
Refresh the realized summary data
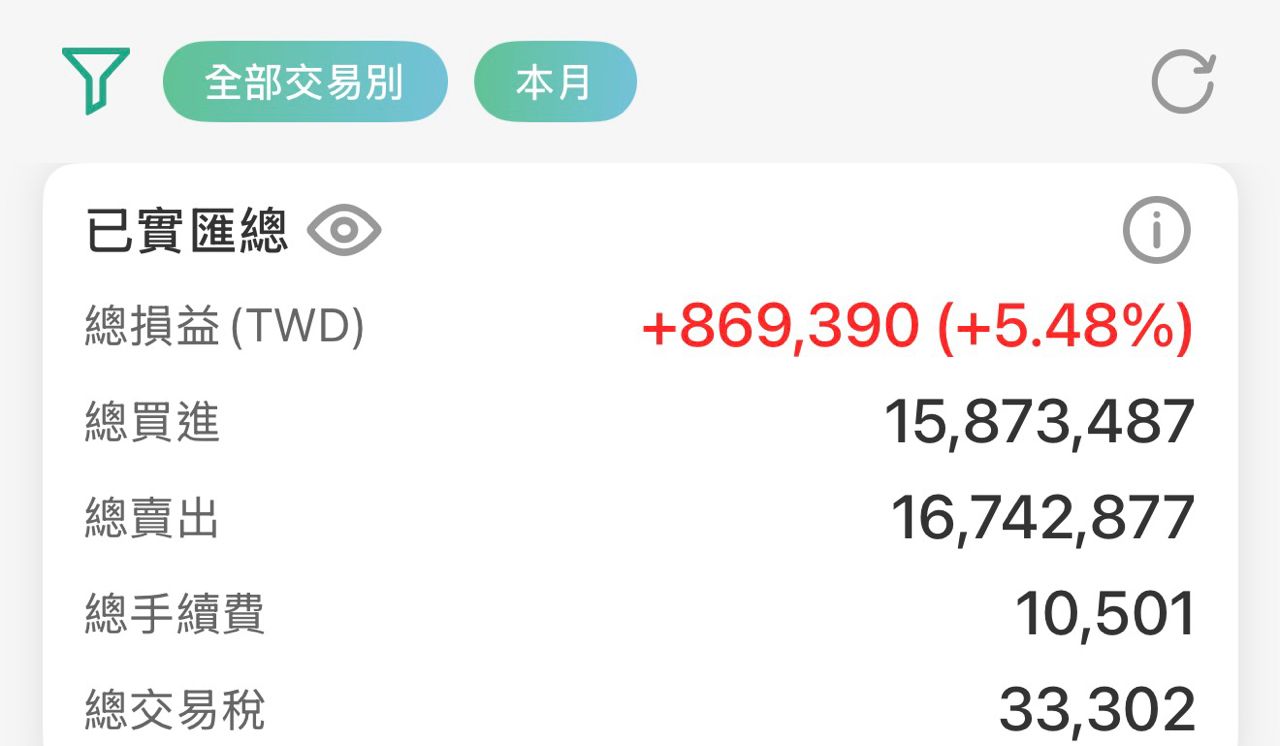pyautogui.click(x=1183, y=82)
